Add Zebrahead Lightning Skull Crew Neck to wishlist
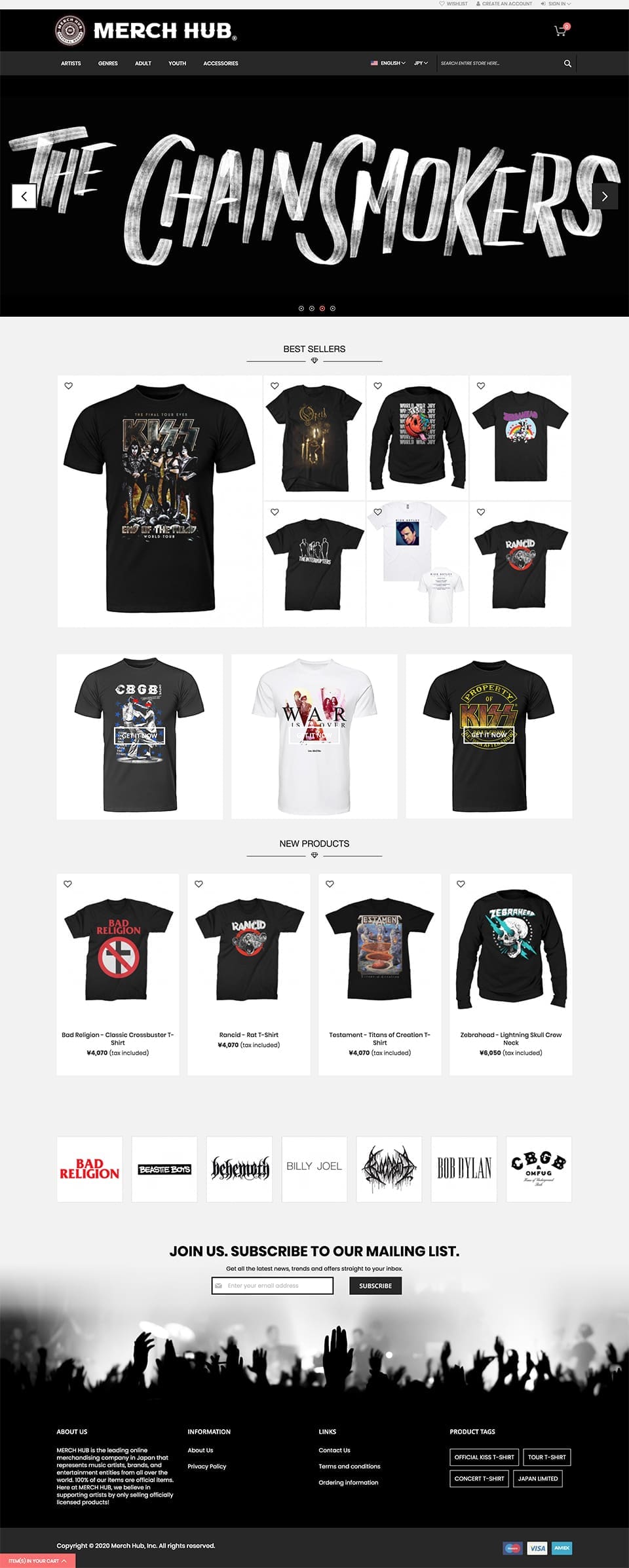Viewport: 629px width, 1568px height. (x=461, y=884)
